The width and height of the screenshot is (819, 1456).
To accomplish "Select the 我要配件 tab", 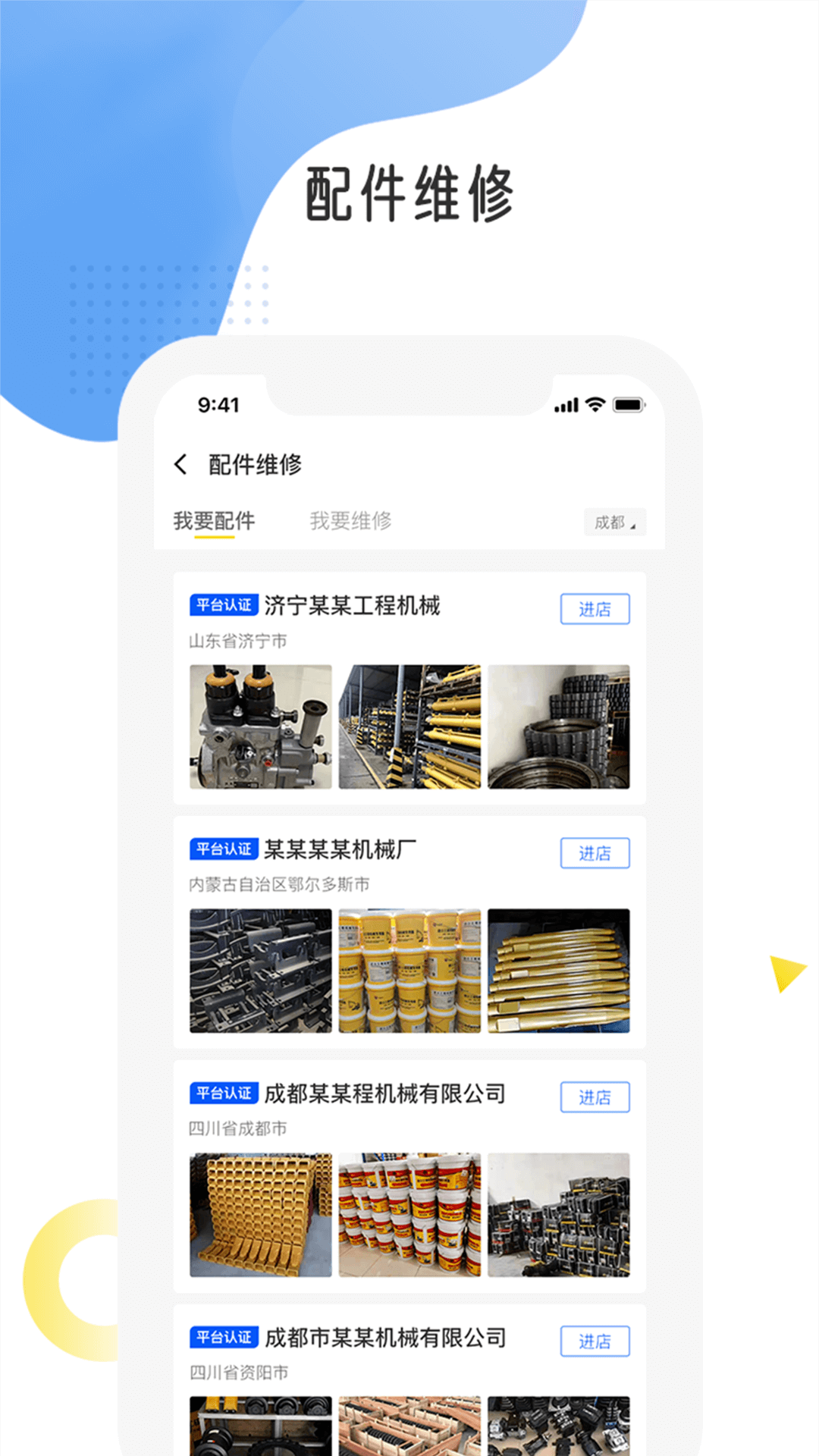I will click(215, 521).
